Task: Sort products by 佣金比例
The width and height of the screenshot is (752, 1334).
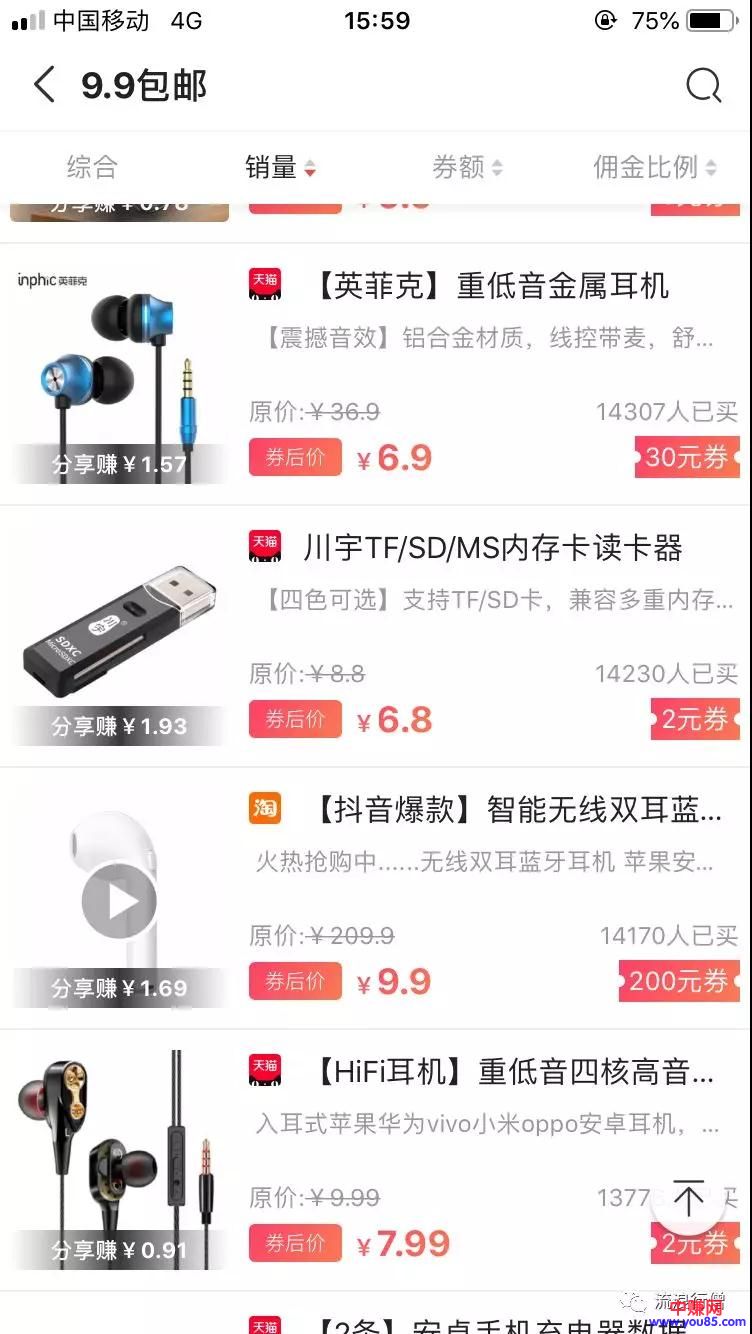Action: 655,167
